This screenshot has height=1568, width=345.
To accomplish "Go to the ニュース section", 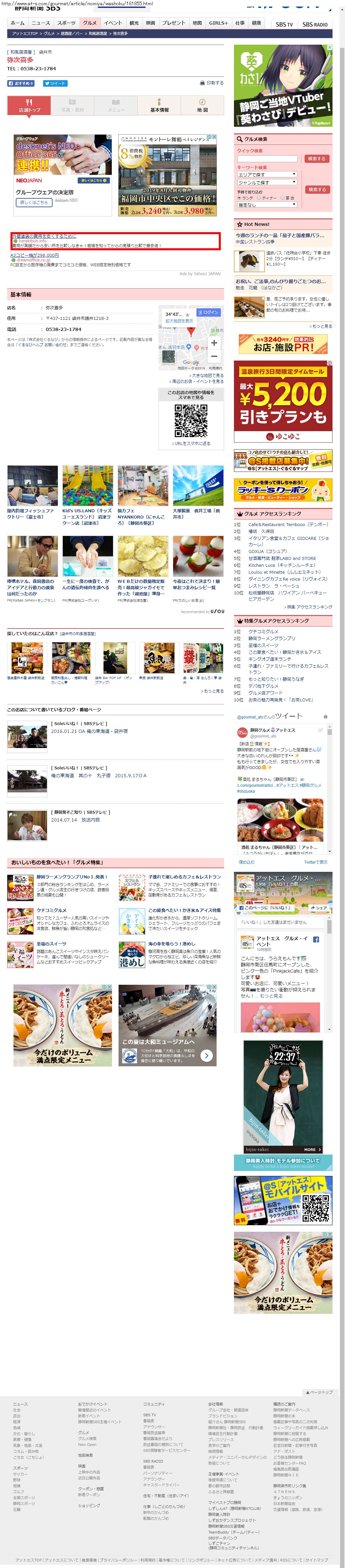I will tap(41, 23).
